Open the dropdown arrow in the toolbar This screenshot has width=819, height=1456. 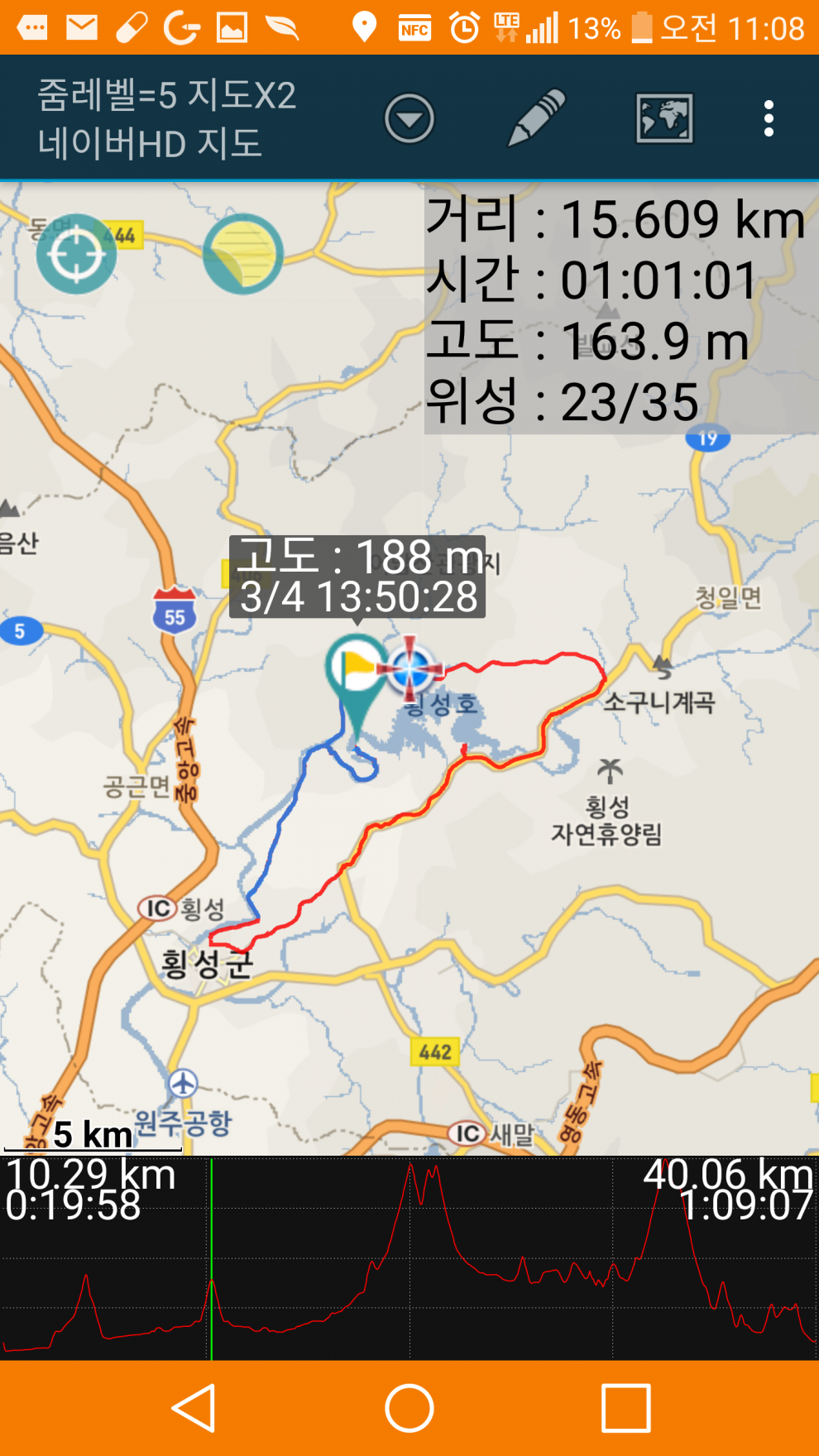pos(409,118)
